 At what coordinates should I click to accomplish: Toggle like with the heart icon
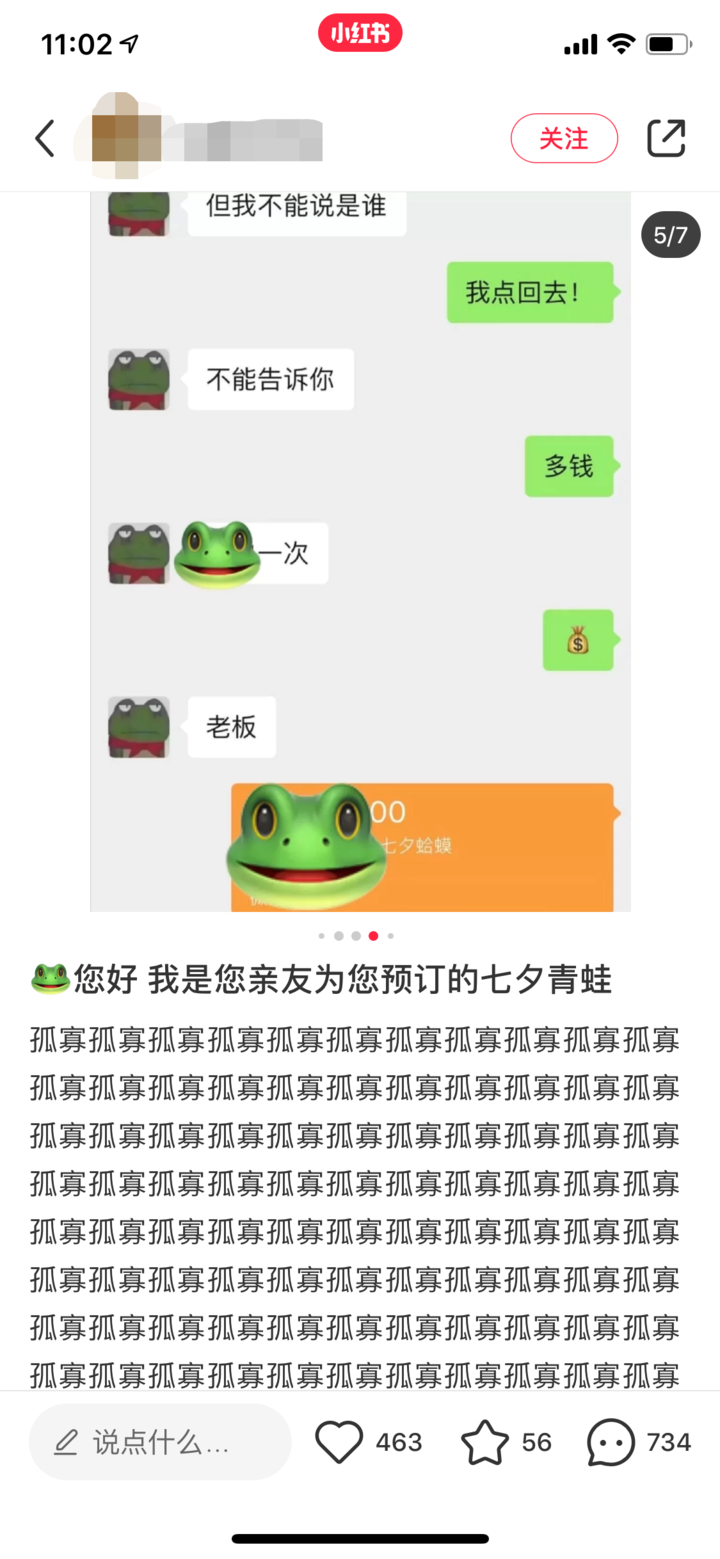pyautogui.click(x=340, y=1441)
